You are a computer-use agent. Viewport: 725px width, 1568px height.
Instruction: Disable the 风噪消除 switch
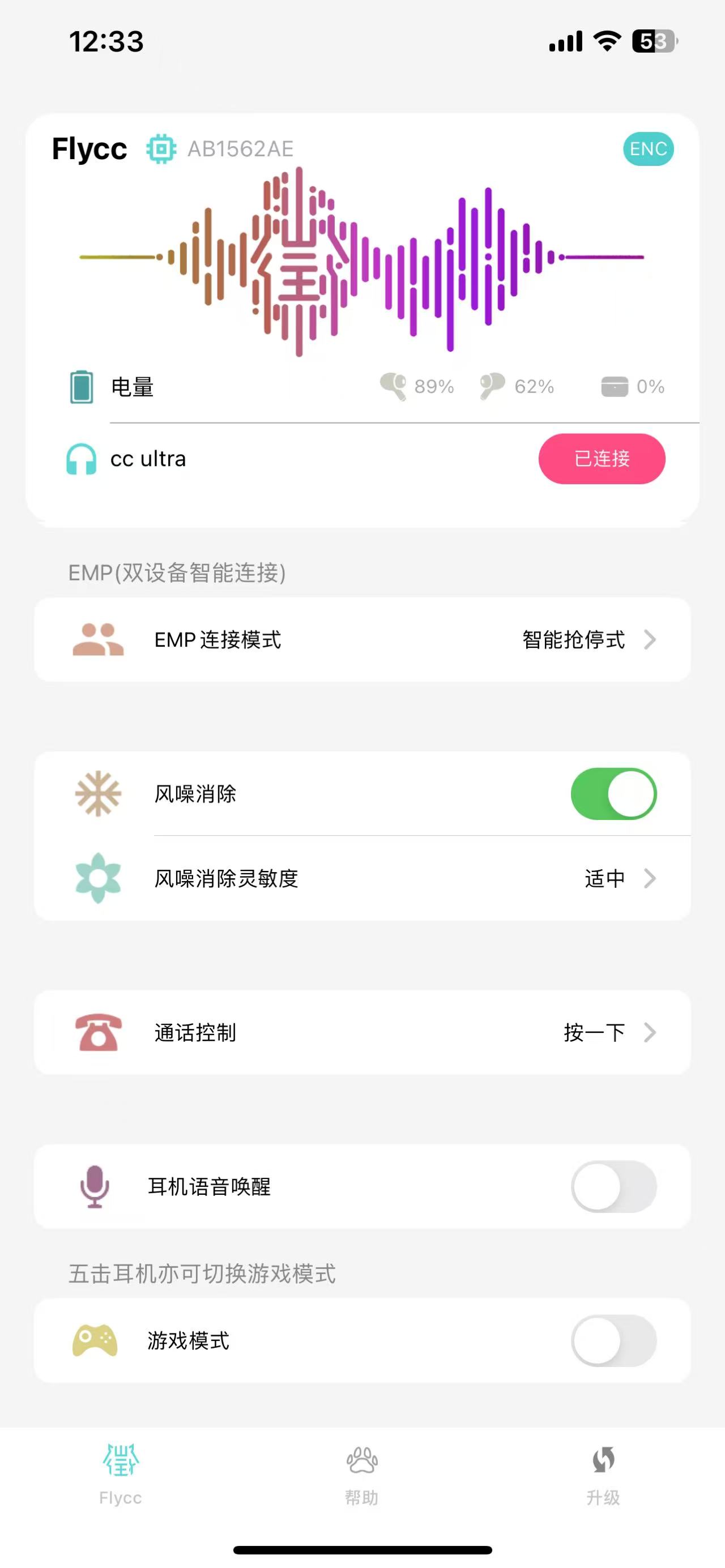(x=613, y=794)
